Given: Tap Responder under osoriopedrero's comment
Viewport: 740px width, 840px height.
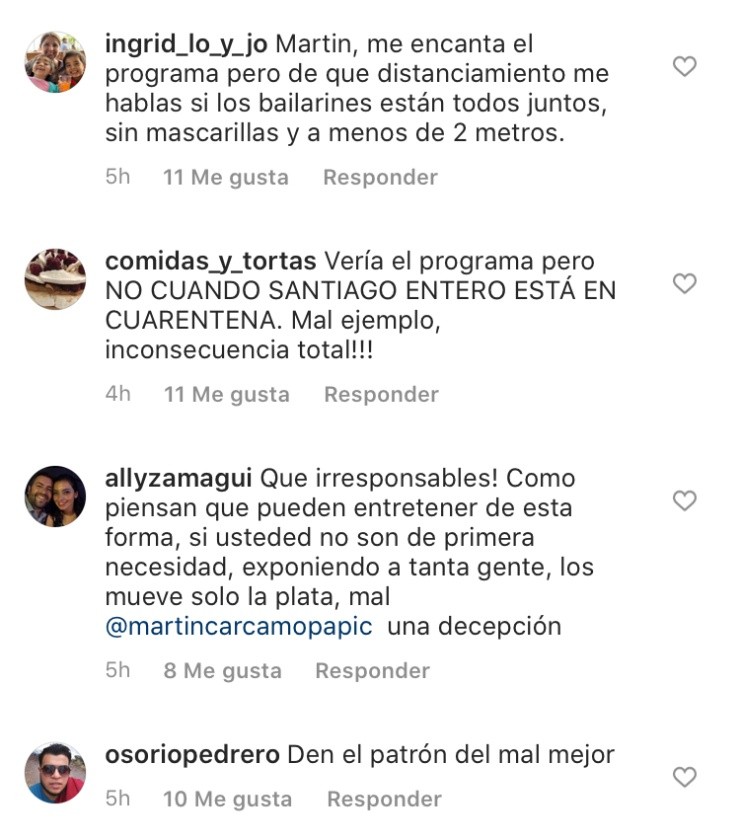Looking at the screenshot, I should [384, 799].
